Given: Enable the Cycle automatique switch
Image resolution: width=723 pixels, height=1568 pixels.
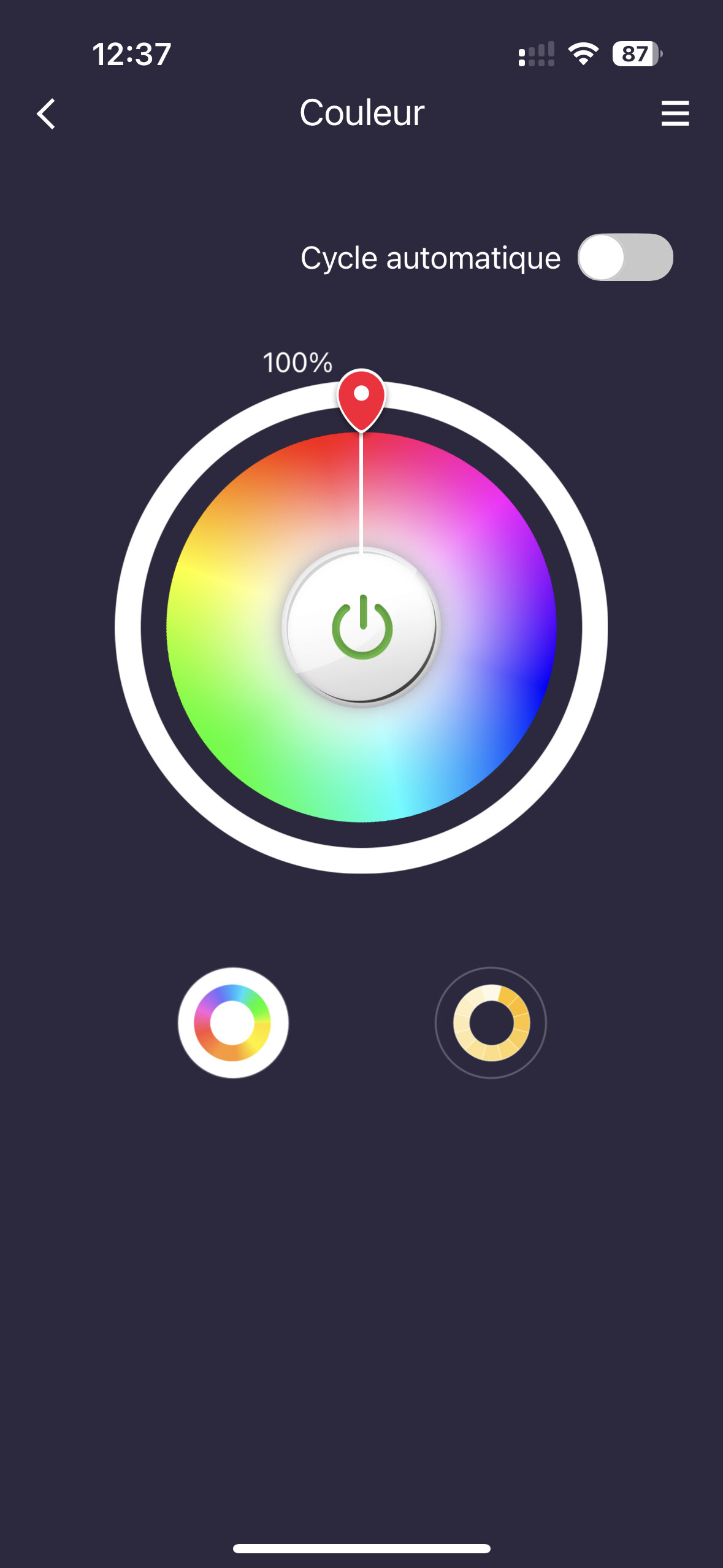Looking at the screenshot, I should point(625,257).
